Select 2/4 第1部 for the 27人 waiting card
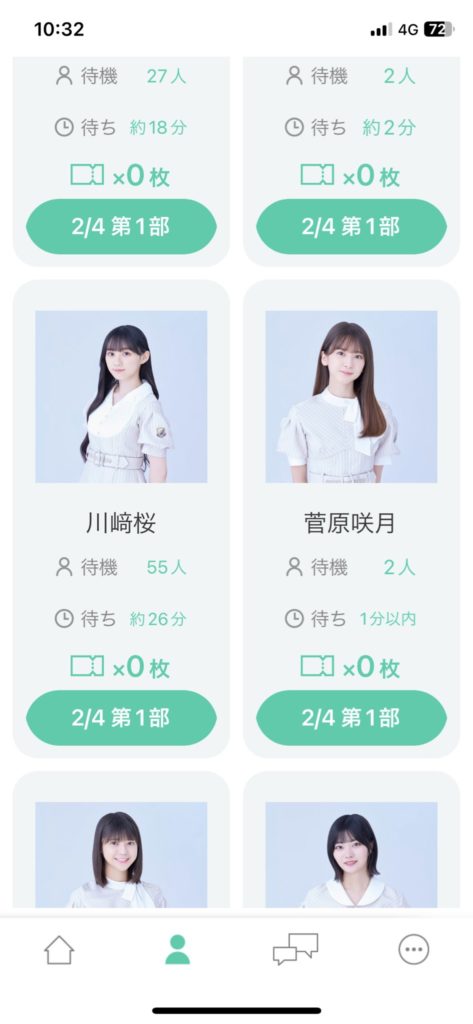Screen dimensions: 473x1024 (x=121, y=227)
